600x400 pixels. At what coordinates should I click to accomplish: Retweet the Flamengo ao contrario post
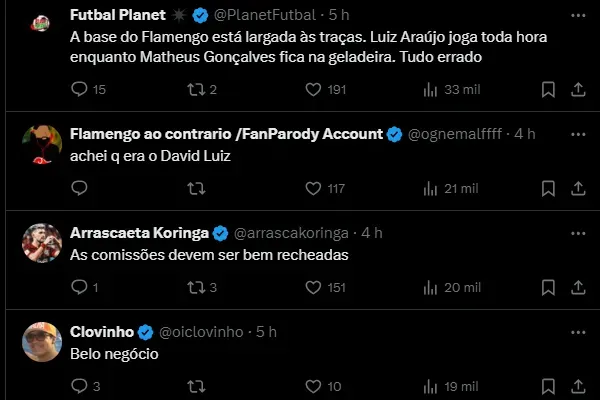click(198, 188)
